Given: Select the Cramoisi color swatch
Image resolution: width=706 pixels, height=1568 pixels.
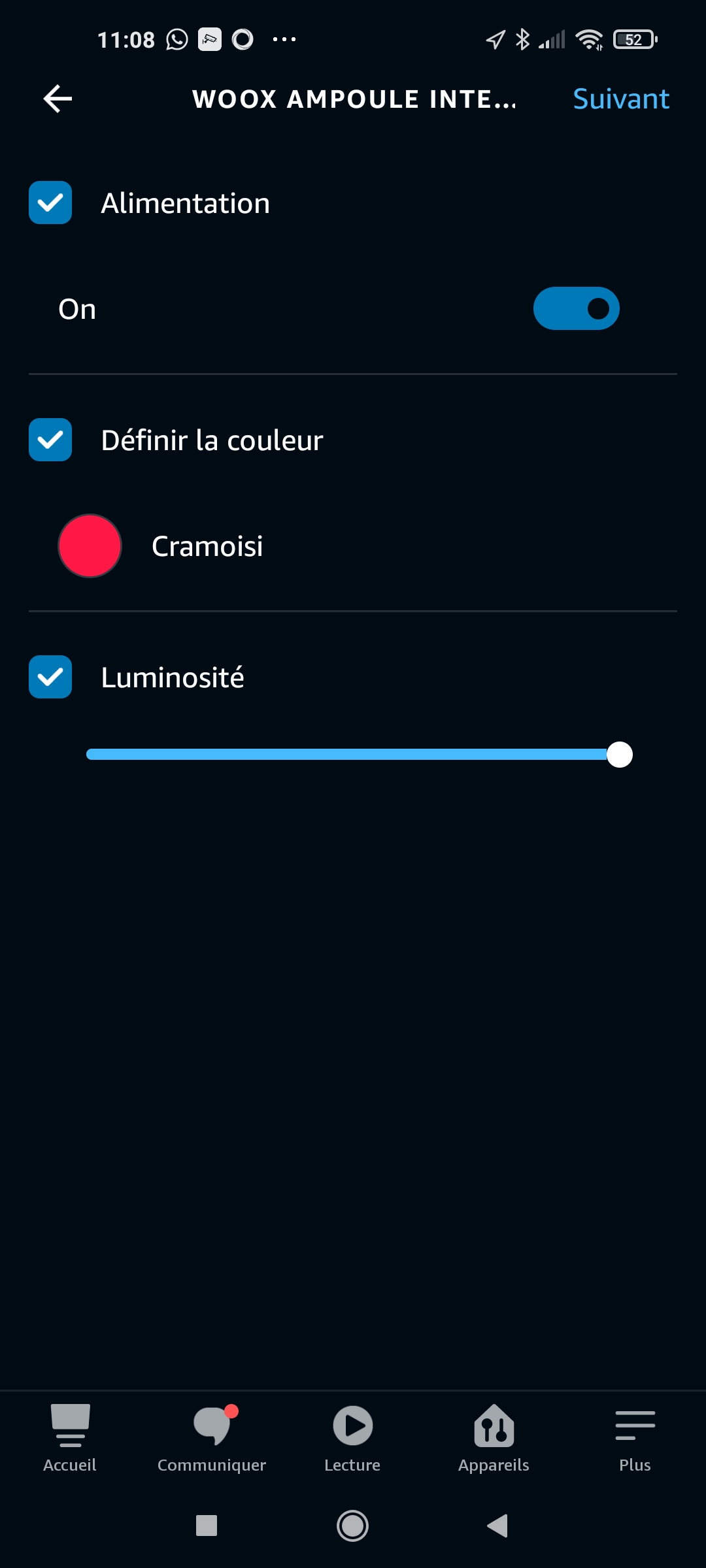Looking at the screenshot, I should [90, 546].
